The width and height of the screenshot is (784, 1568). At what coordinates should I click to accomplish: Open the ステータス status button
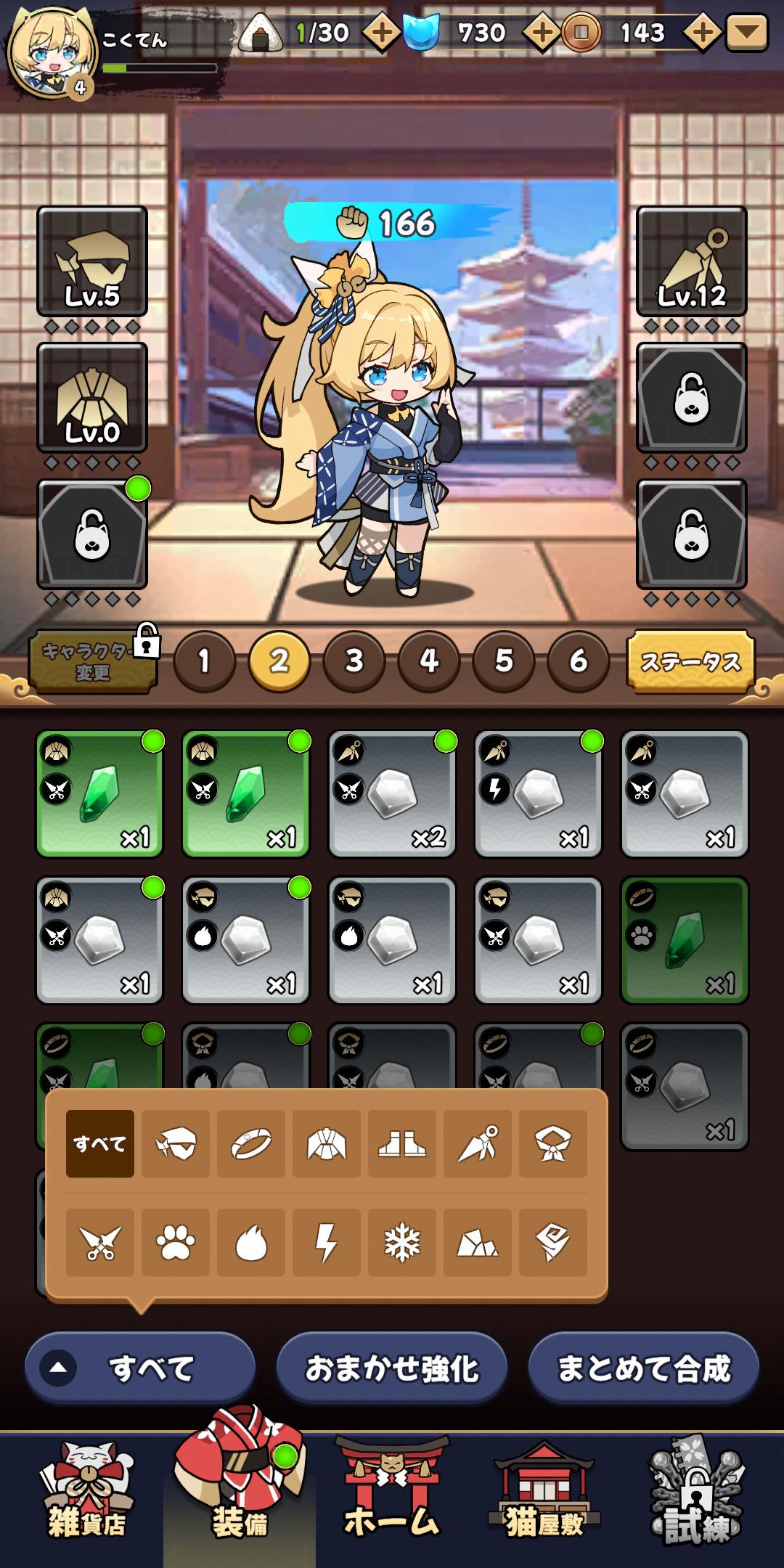coord(690,661)
